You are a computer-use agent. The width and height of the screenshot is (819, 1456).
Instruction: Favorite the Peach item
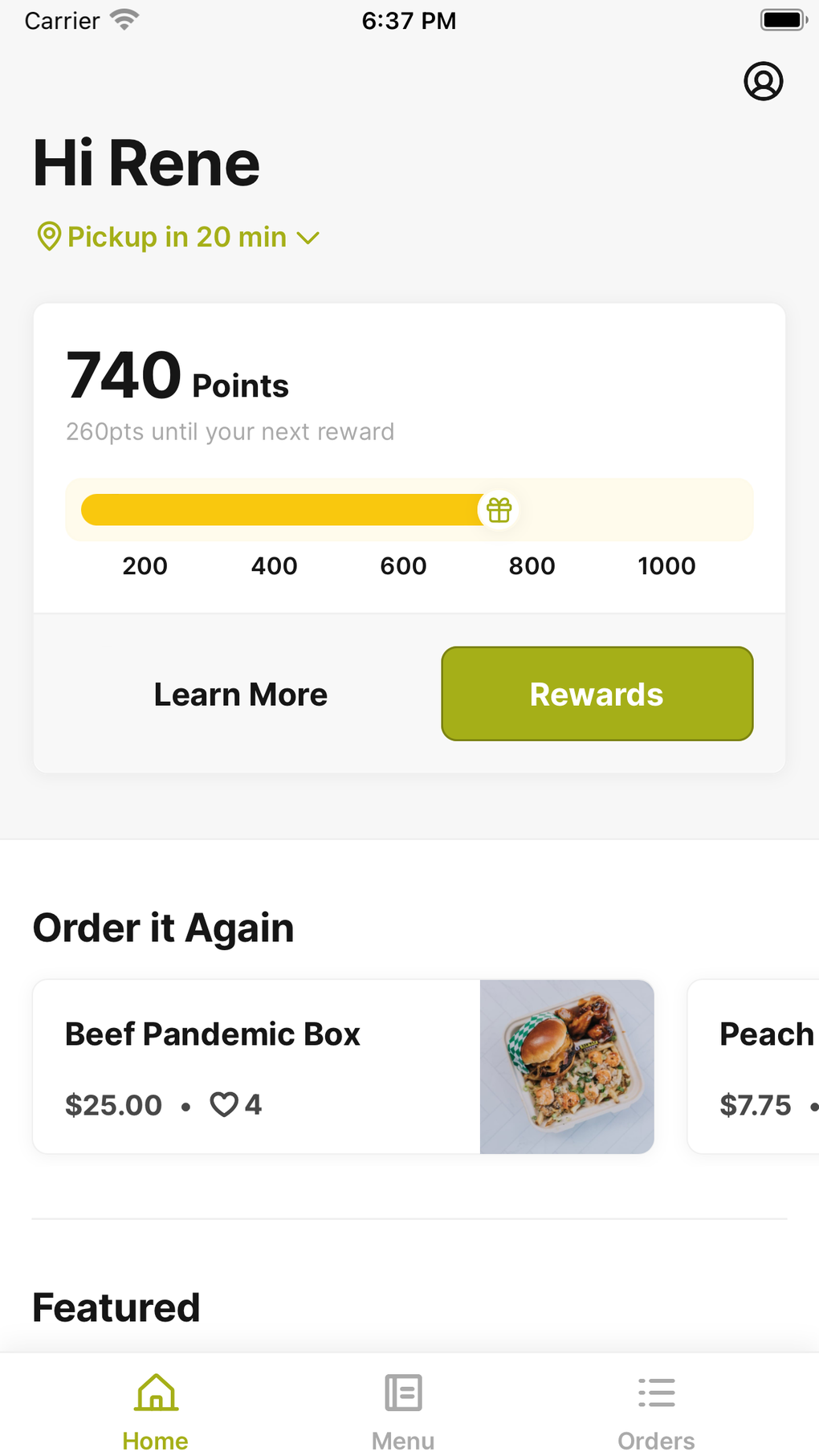pos(815,1104)
